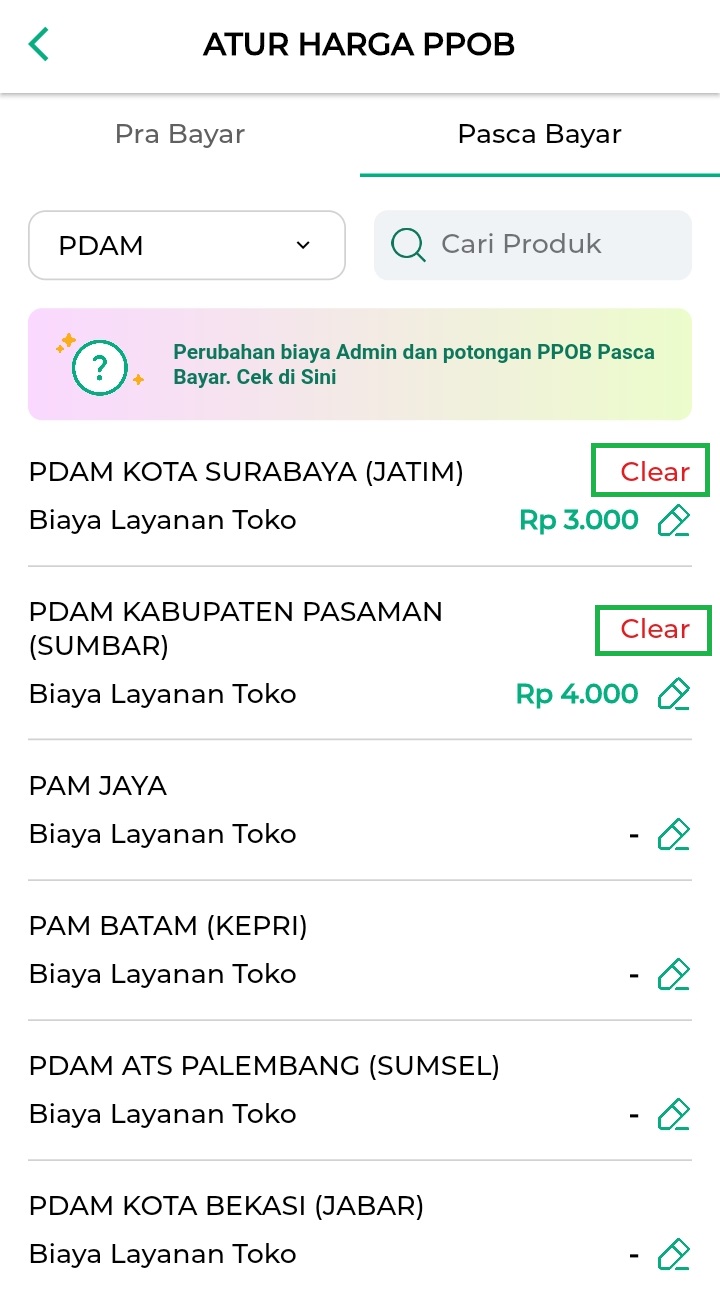Open the admin fee change info banner
720x1299 pixels.
click(x=360, y=365)
